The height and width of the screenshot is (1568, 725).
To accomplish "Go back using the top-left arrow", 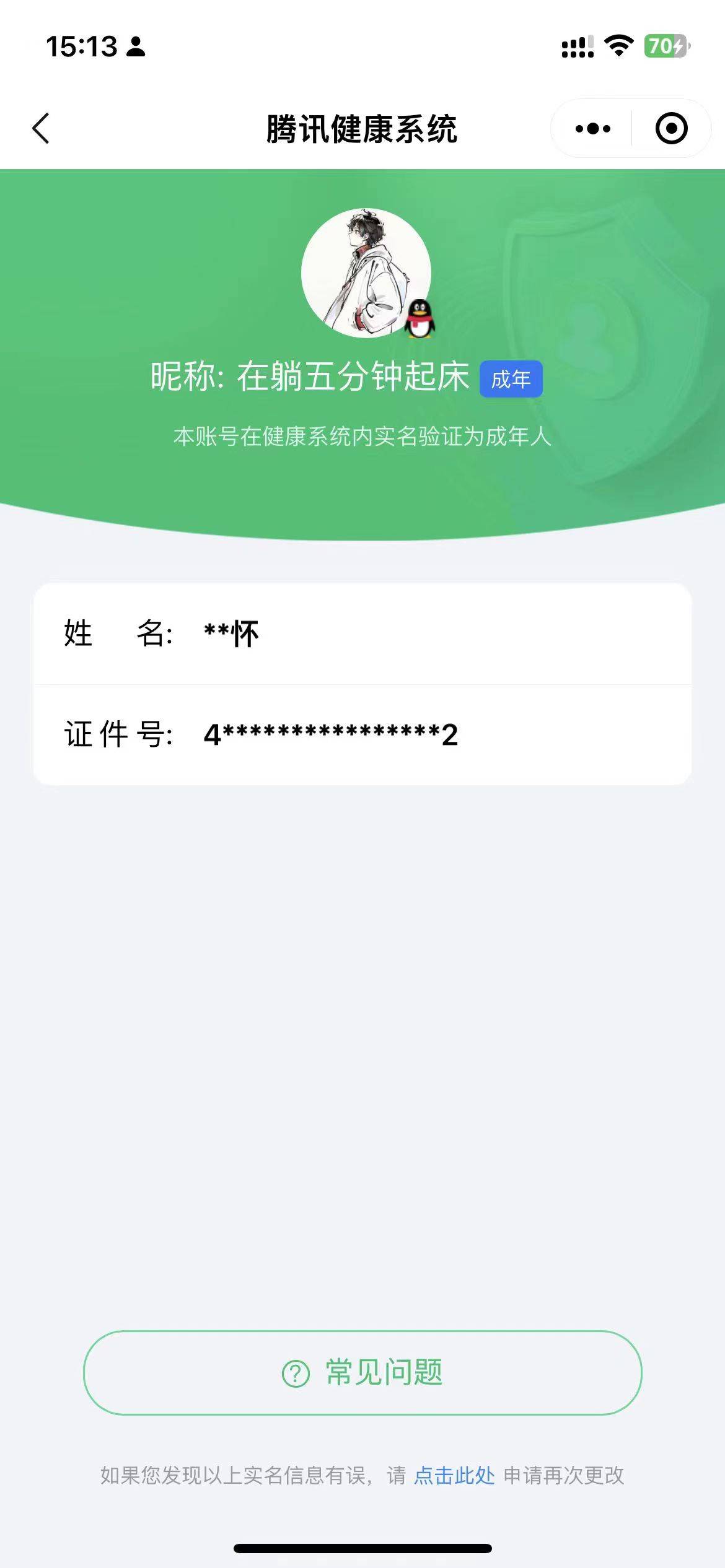I will 41,128.
